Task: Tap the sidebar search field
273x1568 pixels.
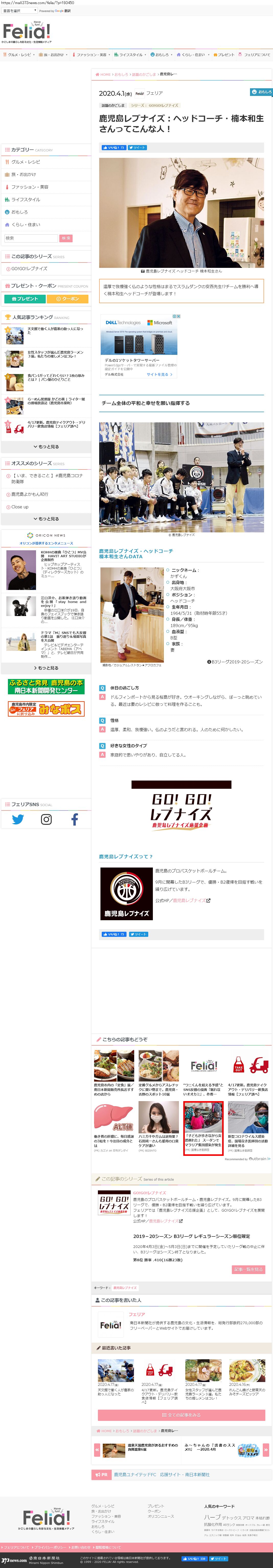Action: point(30,238)
